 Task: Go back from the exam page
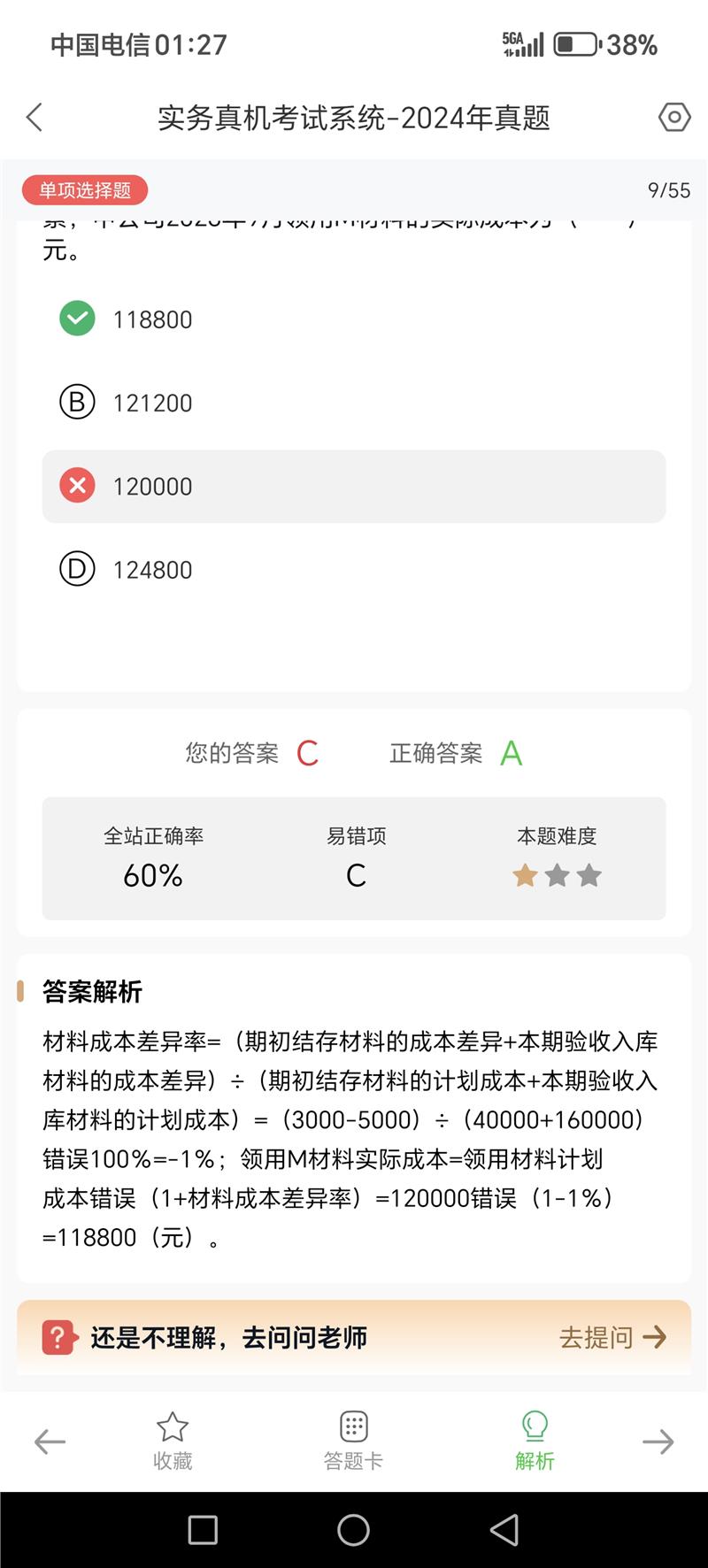pyautogui.click(x=35, y=117)
